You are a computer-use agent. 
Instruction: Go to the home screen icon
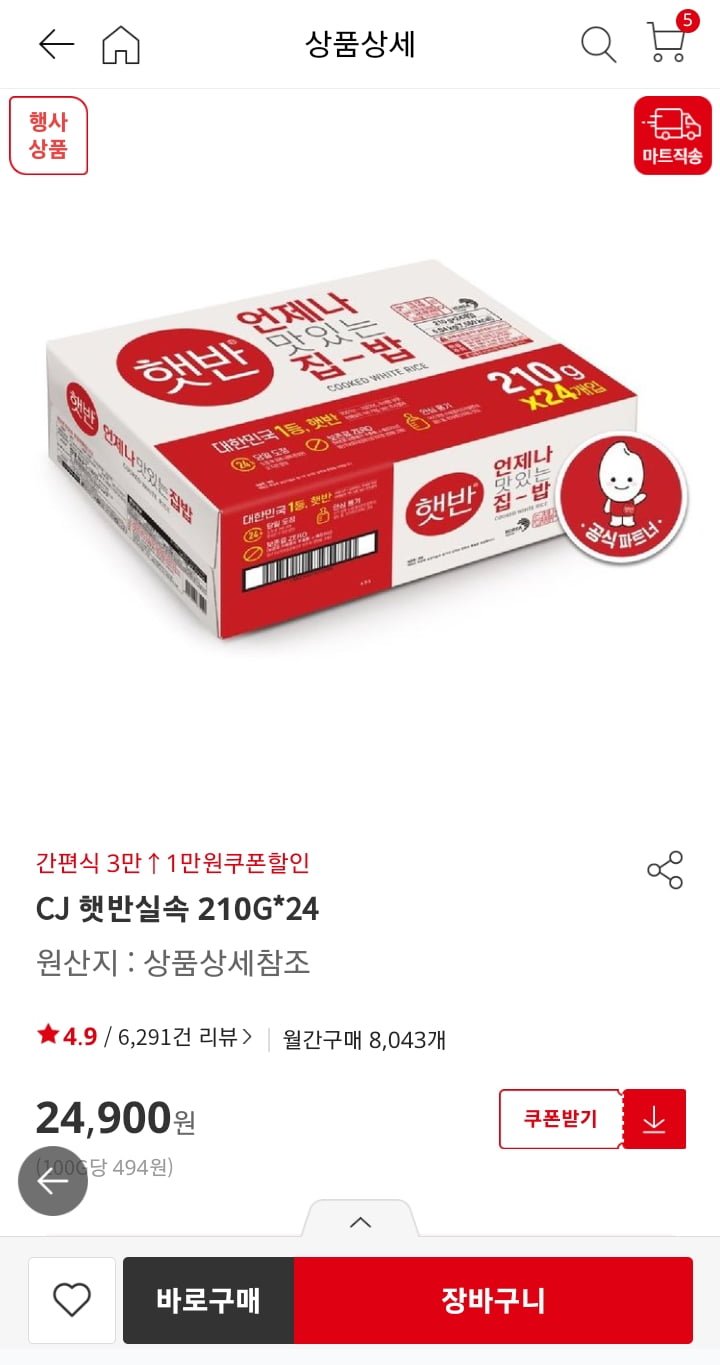coord(121,44)
